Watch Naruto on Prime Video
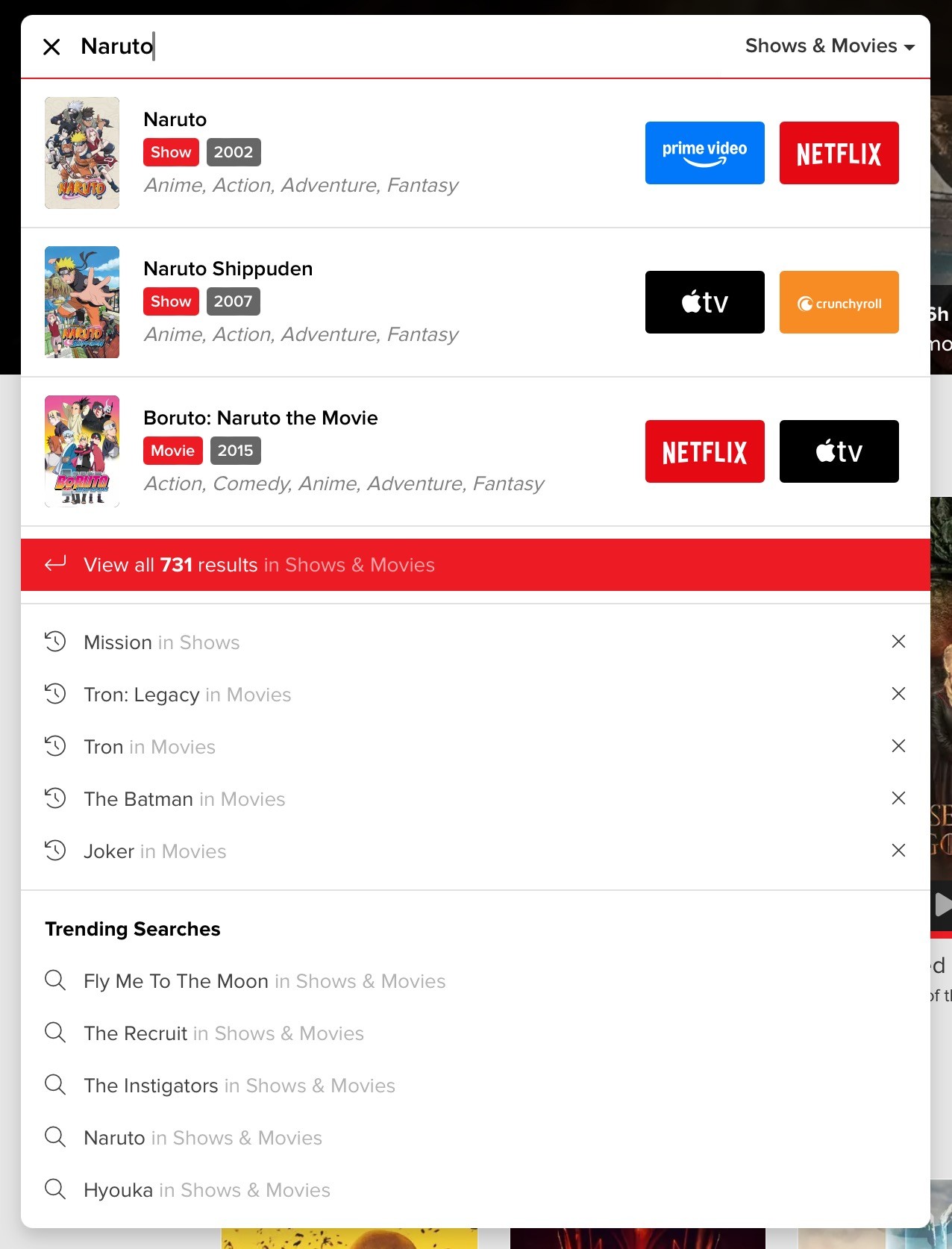This screenshot has width=952, height=1249. click(x=704, y=153)
